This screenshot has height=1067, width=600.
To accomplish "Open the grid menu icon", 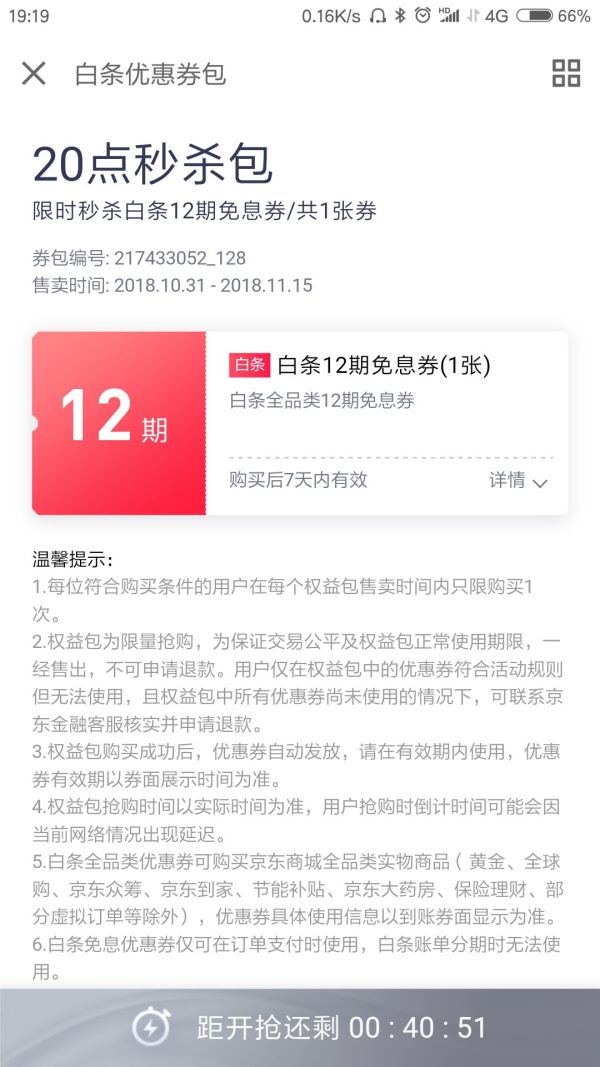I will pyautogui.click(x=566, y=73).
